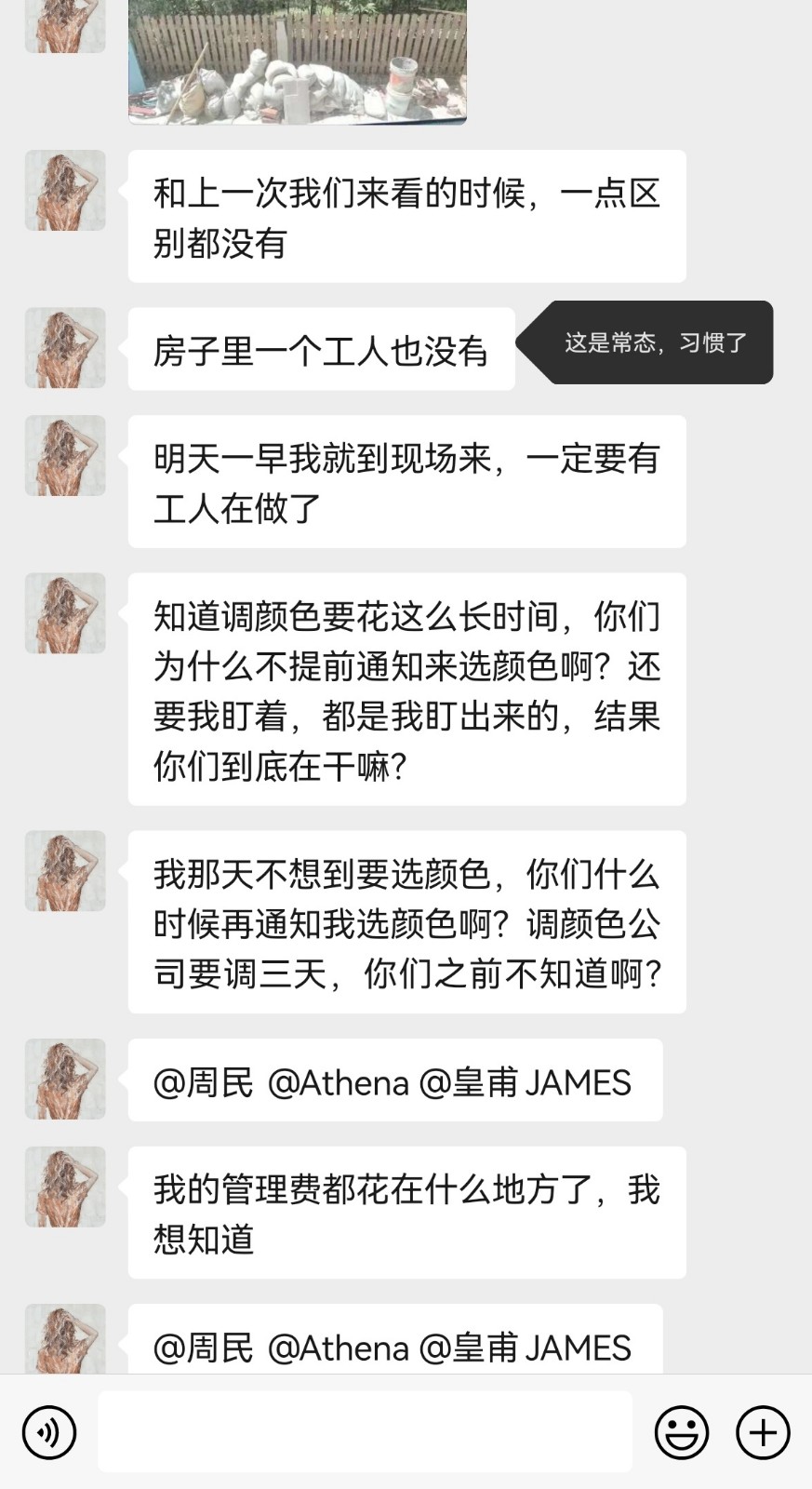Open the emoji sticker panel

pyautogui.click(x=681, y=1432)
